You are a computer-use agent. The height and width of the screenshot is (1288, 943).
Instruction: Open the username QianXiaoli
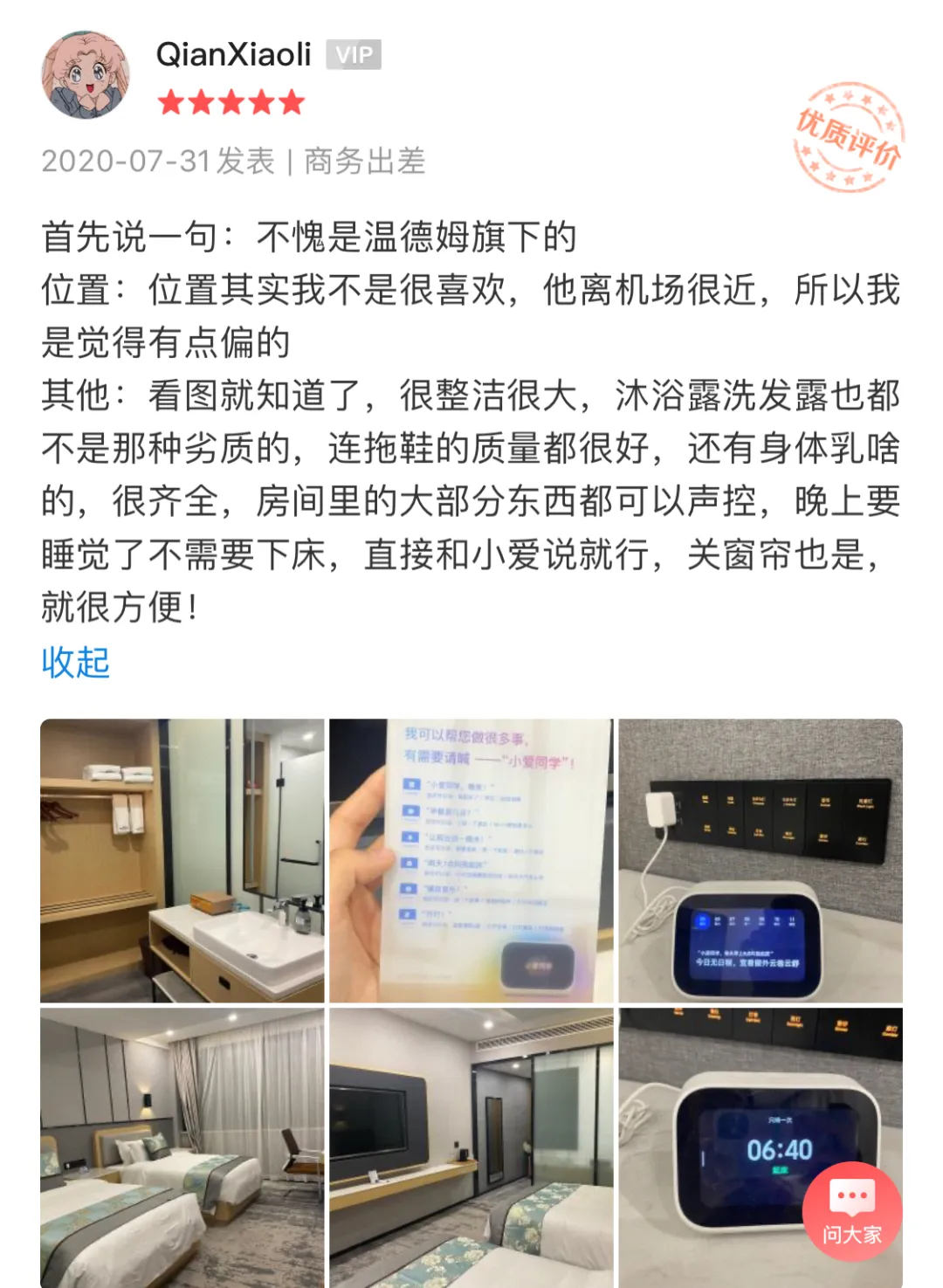coord(234,52)
